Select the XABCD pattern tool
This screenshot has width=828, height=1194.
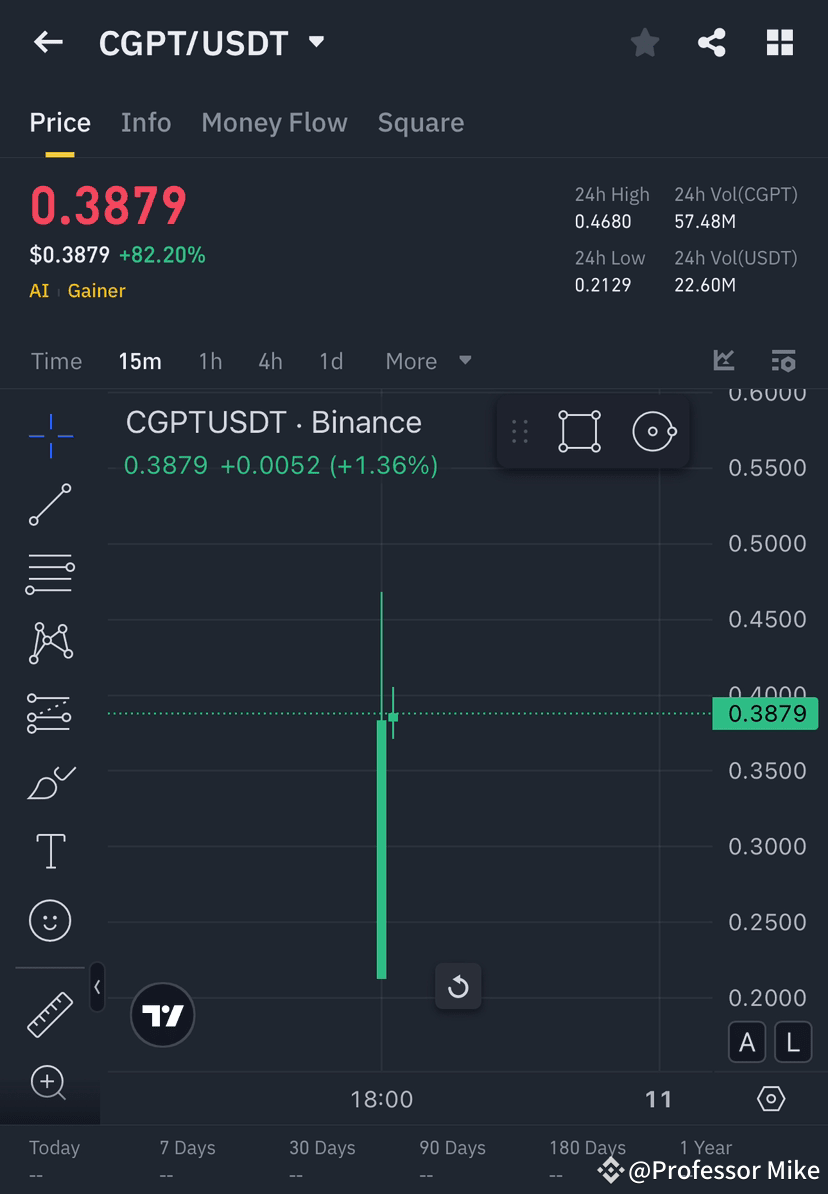[x=50, y=643]
